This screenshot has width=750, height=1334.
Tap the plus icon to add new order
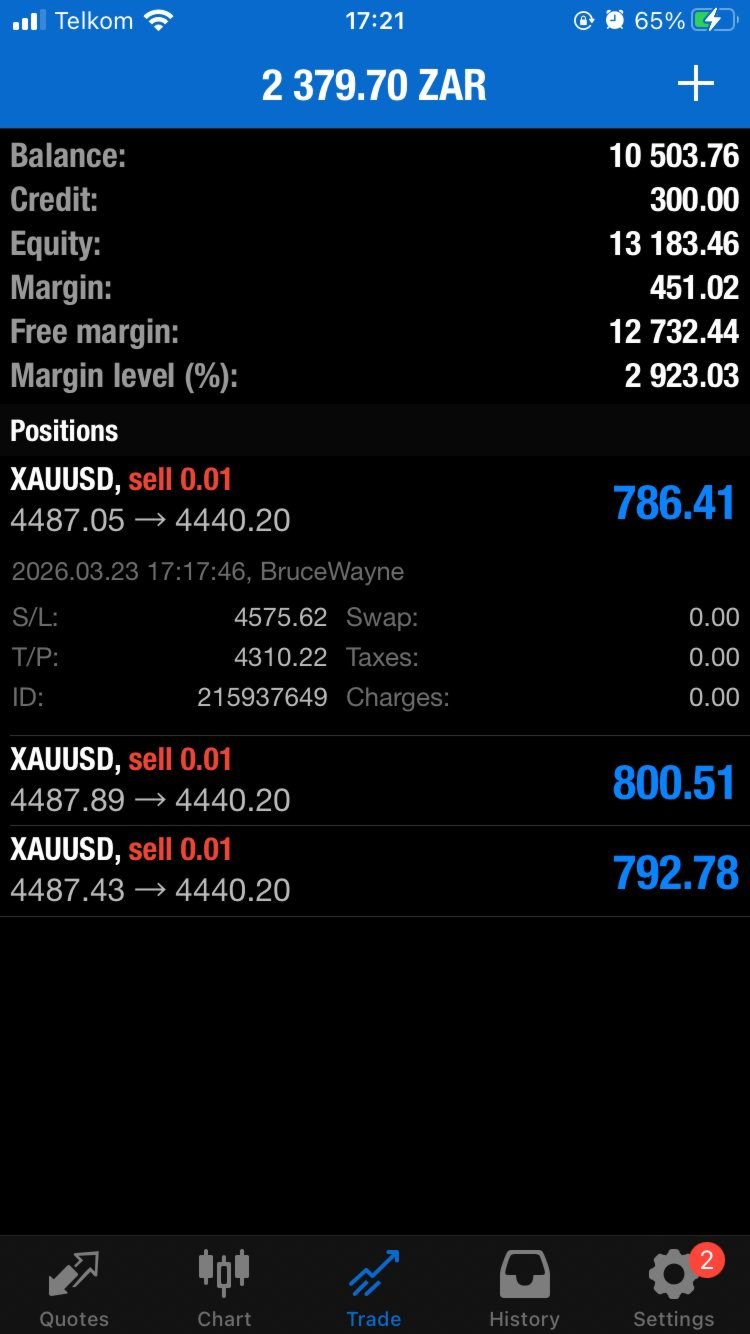click(695, 84)
